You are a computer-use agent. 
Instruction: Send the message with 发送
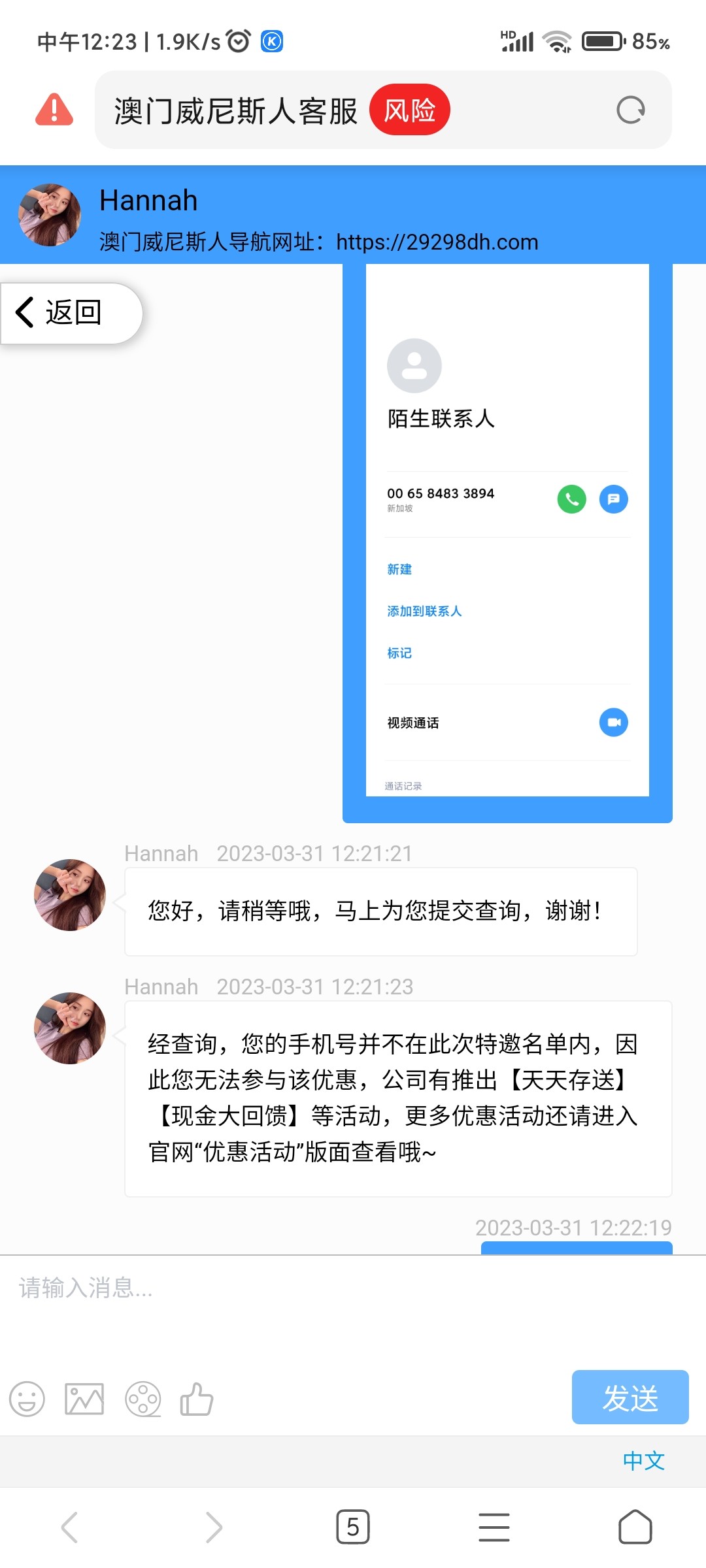coord(630,1397)
